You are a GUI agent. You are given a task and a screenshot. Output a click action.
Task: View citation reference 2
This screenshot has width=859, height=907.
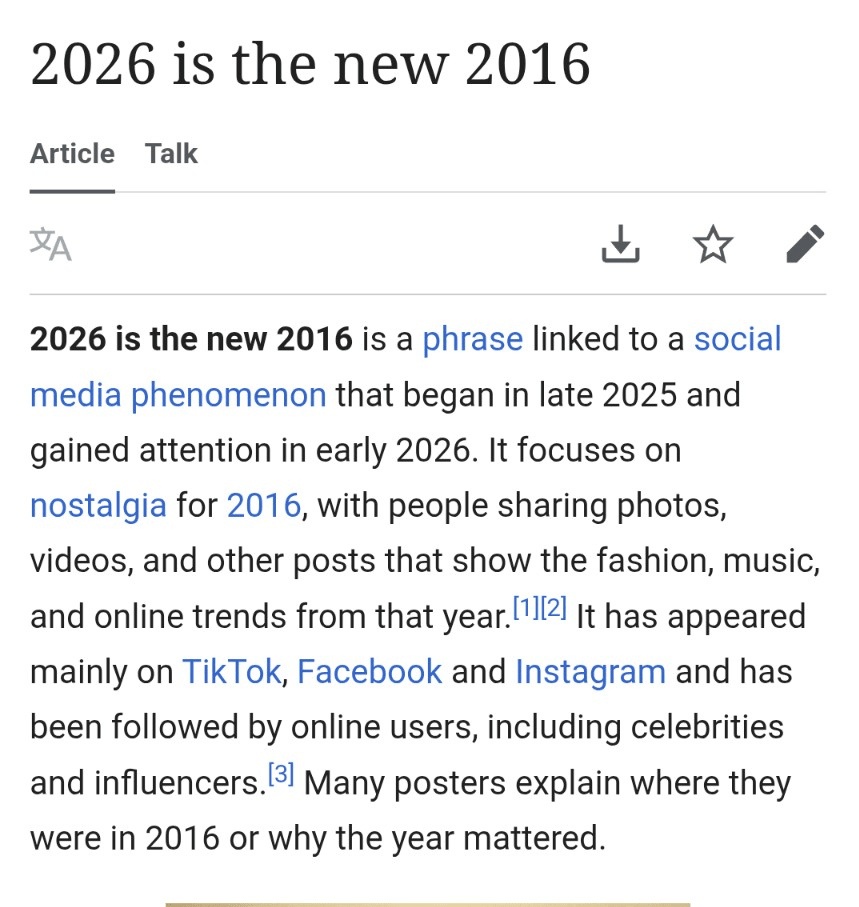coord(554,606)
